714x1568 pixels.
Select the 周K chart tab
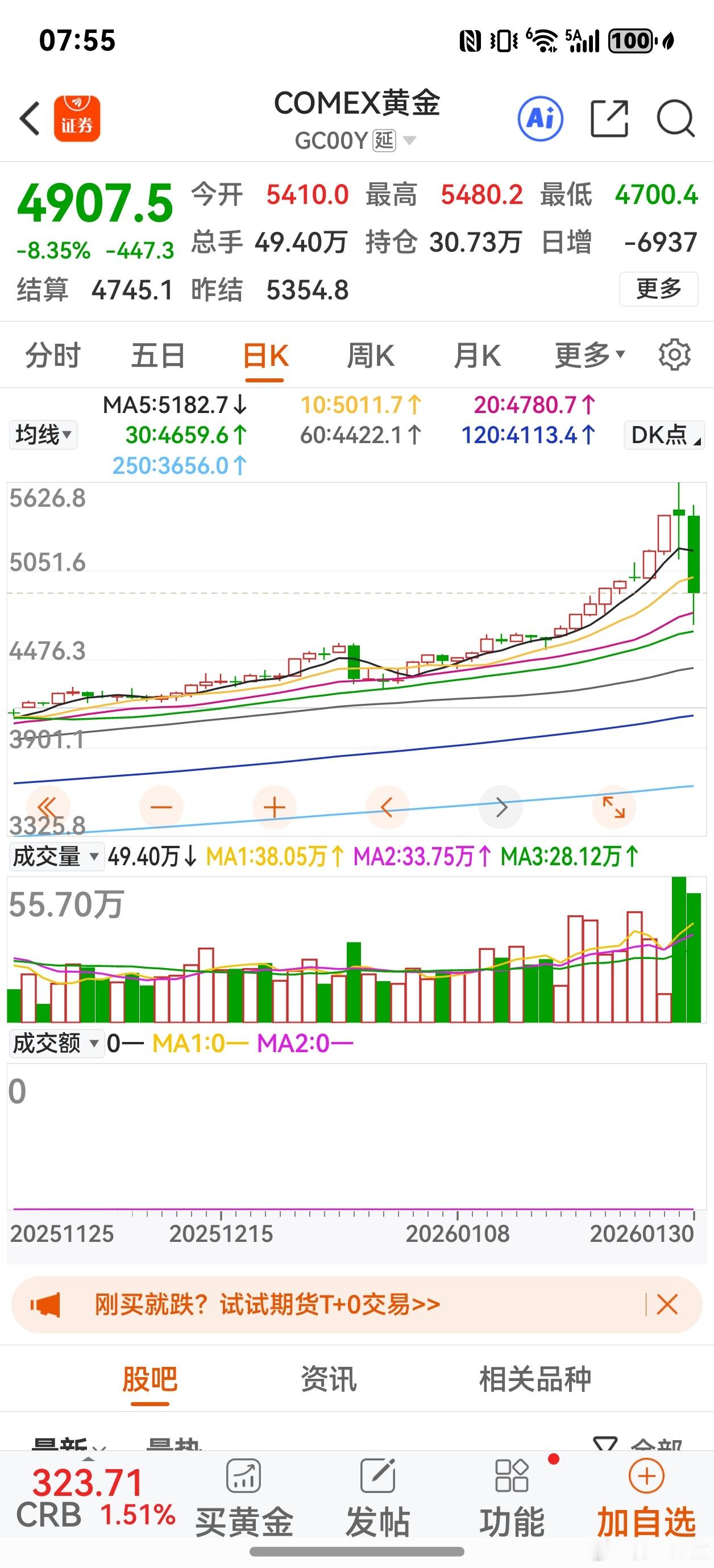click(371, 356)
